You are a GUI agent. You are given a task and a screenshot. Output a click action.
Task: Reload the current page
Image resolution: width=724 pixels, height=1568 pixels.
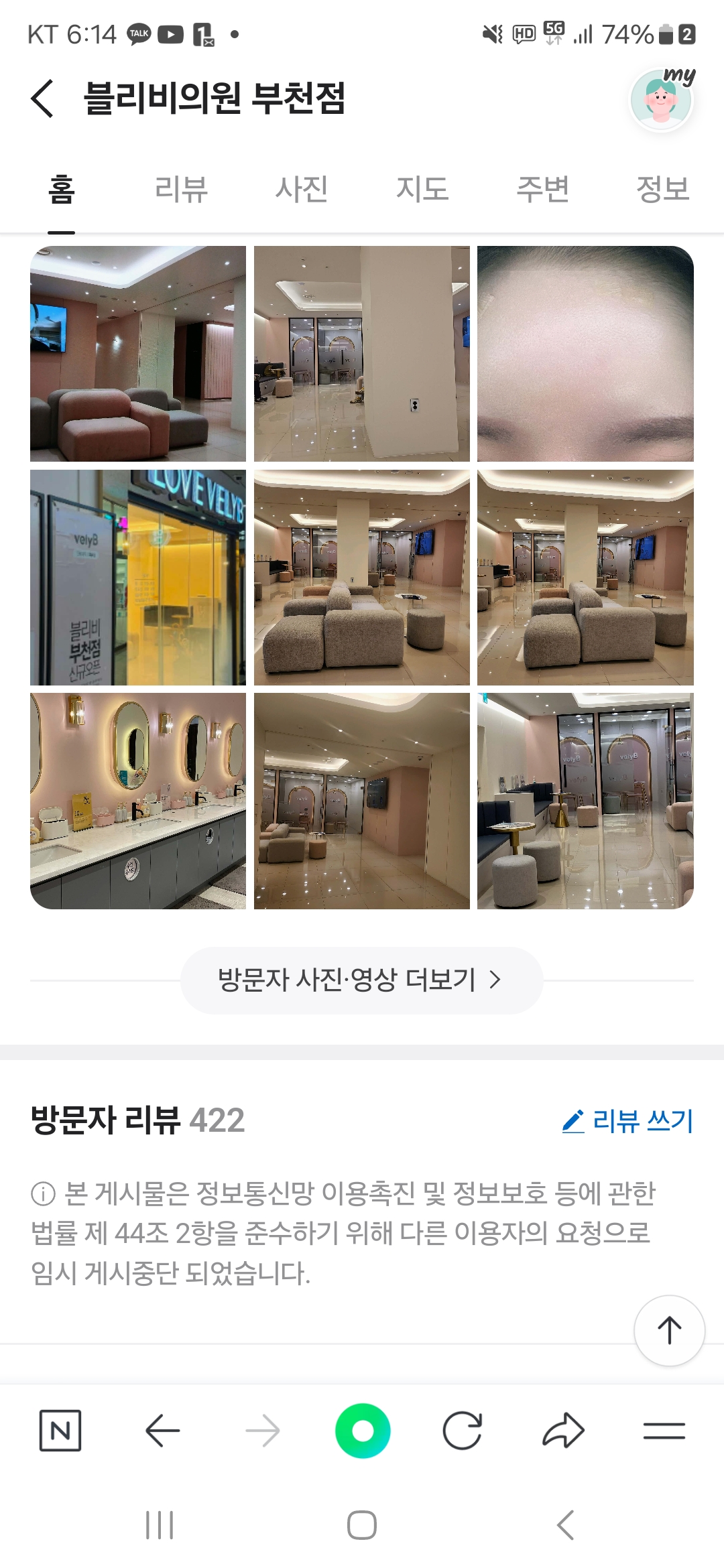coord(463,1431)
